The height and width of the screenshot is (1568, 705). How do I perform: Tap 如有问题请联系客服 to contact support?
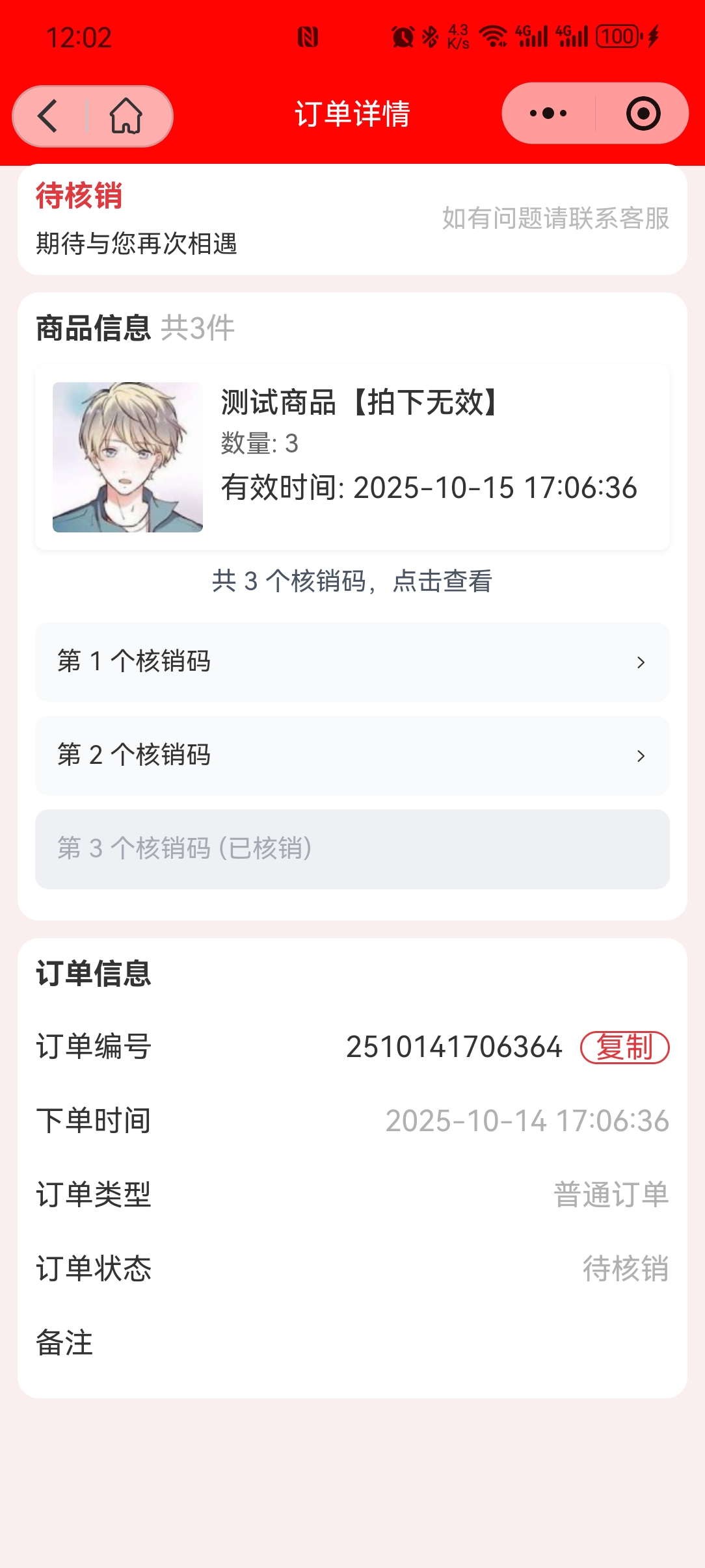[x=556, y=219]
